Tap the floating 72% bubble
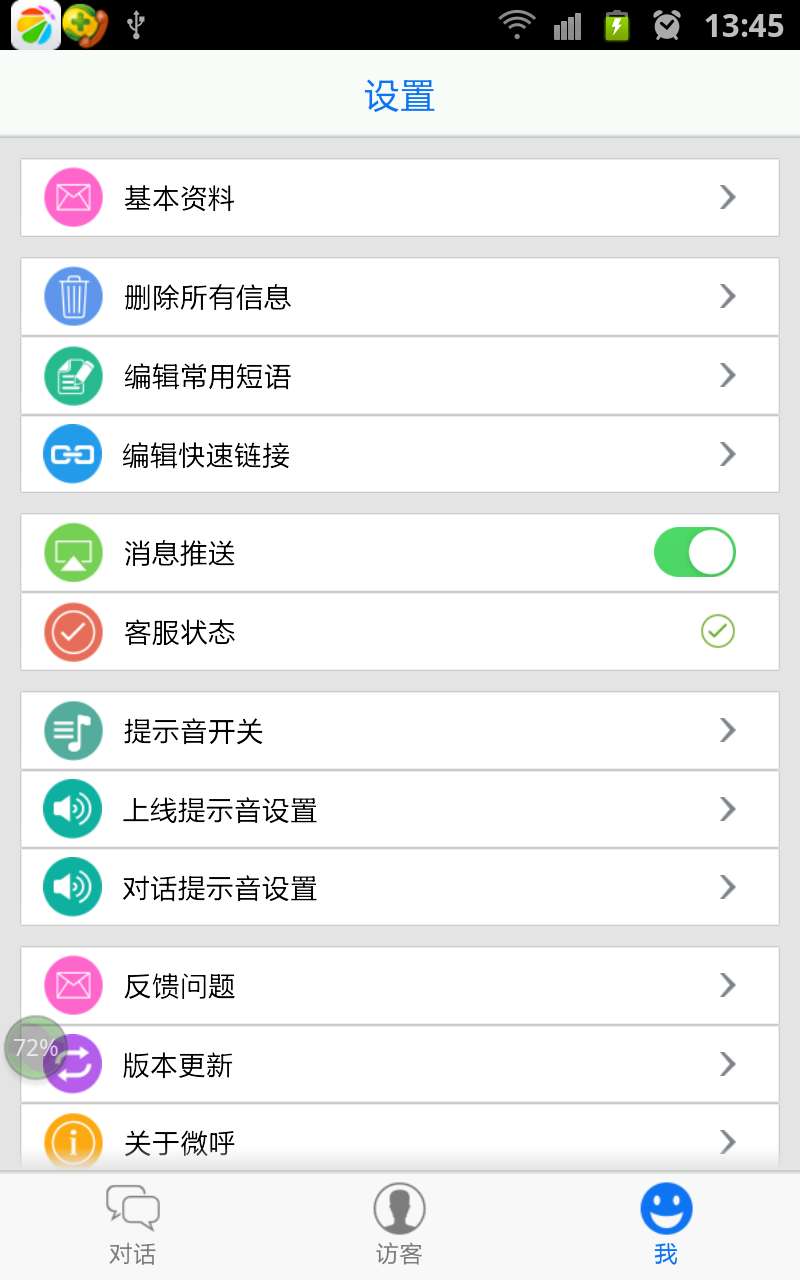This screenshot has width=800, height=1280. tap(36, 1048)
